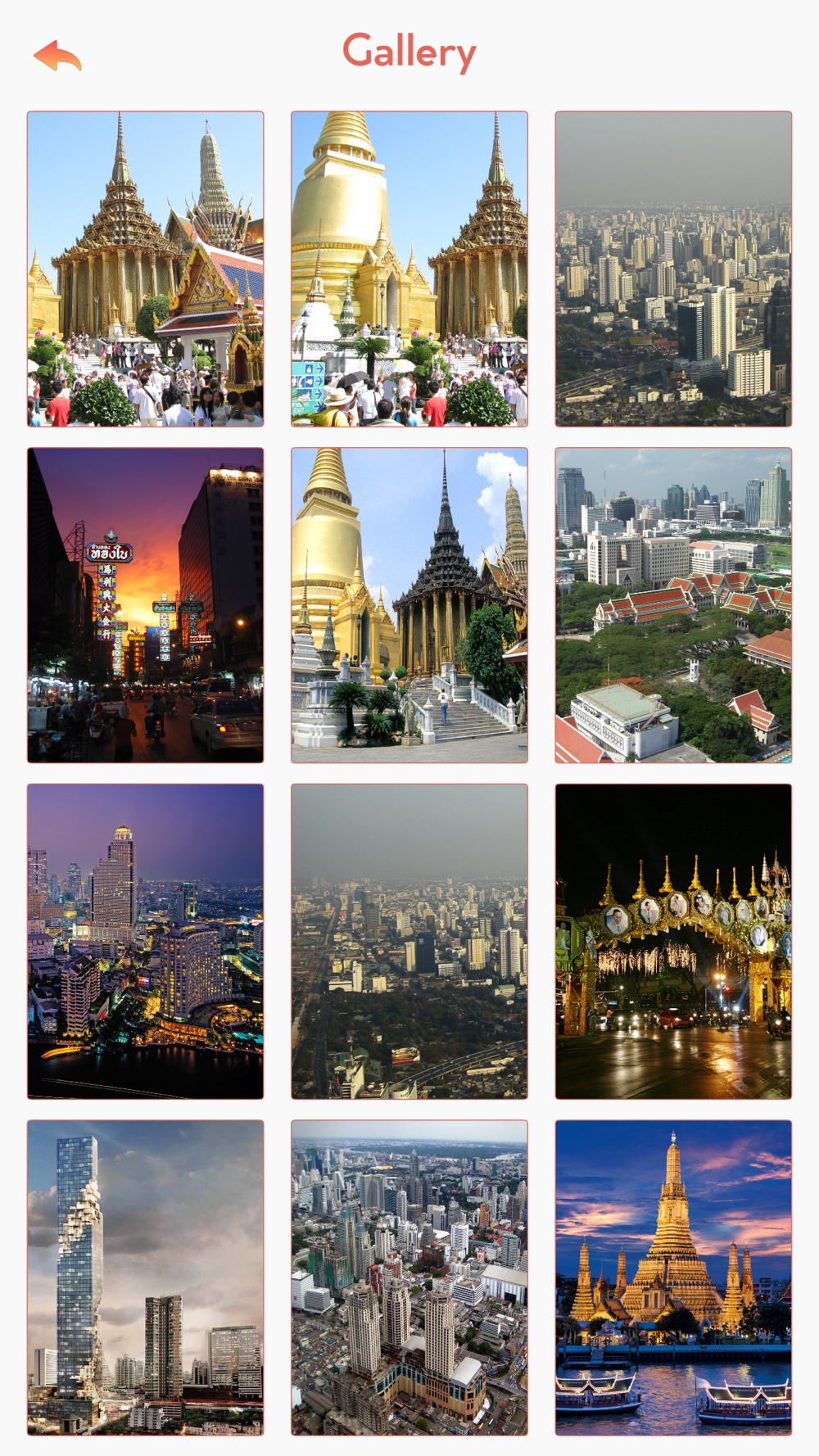Open the dense downtown aerial photo

(x=409, y=1277)
